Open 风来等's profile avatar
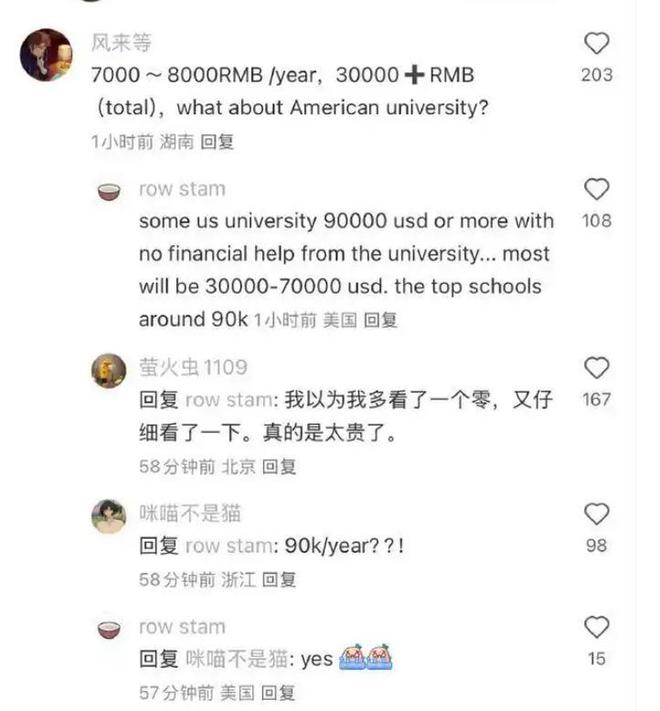This screenshot has height=711, width=660. [46, 55]
